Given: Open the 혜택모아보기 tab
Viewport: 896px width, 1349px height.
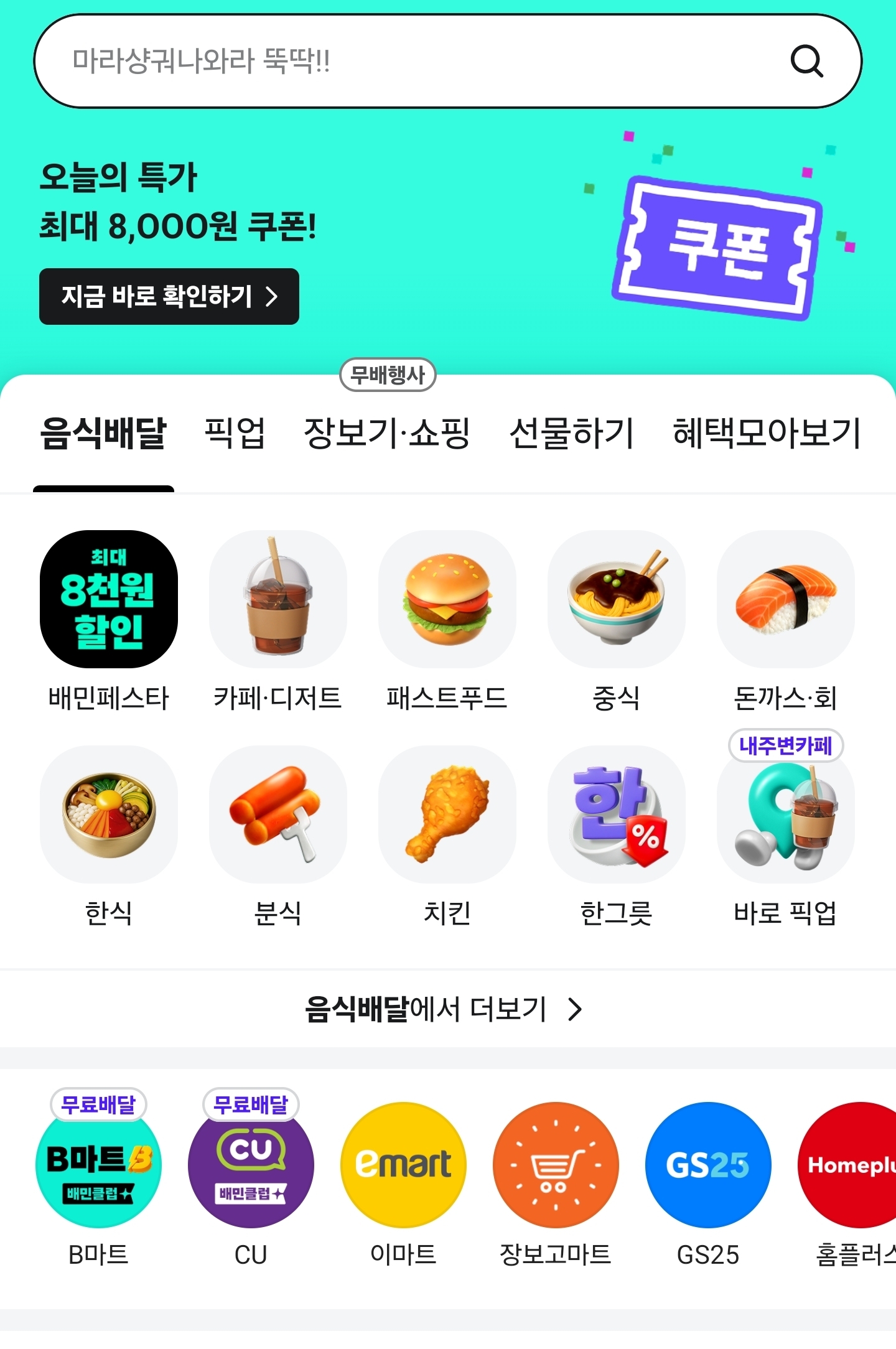Looking at the screenshot, I should point(767,433).
